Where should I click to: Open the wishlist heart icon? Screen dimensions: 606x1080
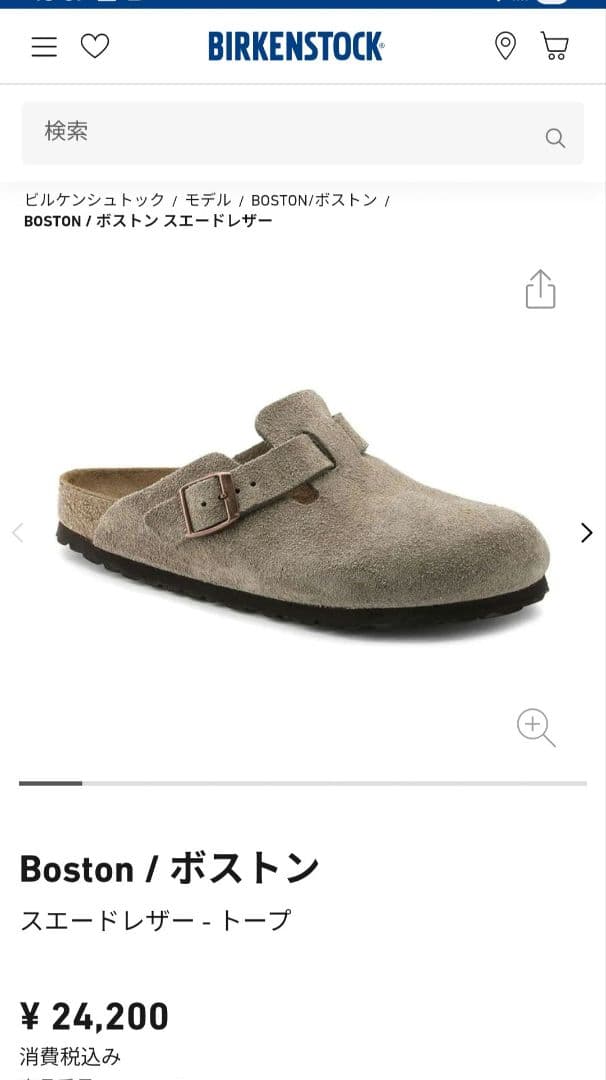(x=95, y=46)
